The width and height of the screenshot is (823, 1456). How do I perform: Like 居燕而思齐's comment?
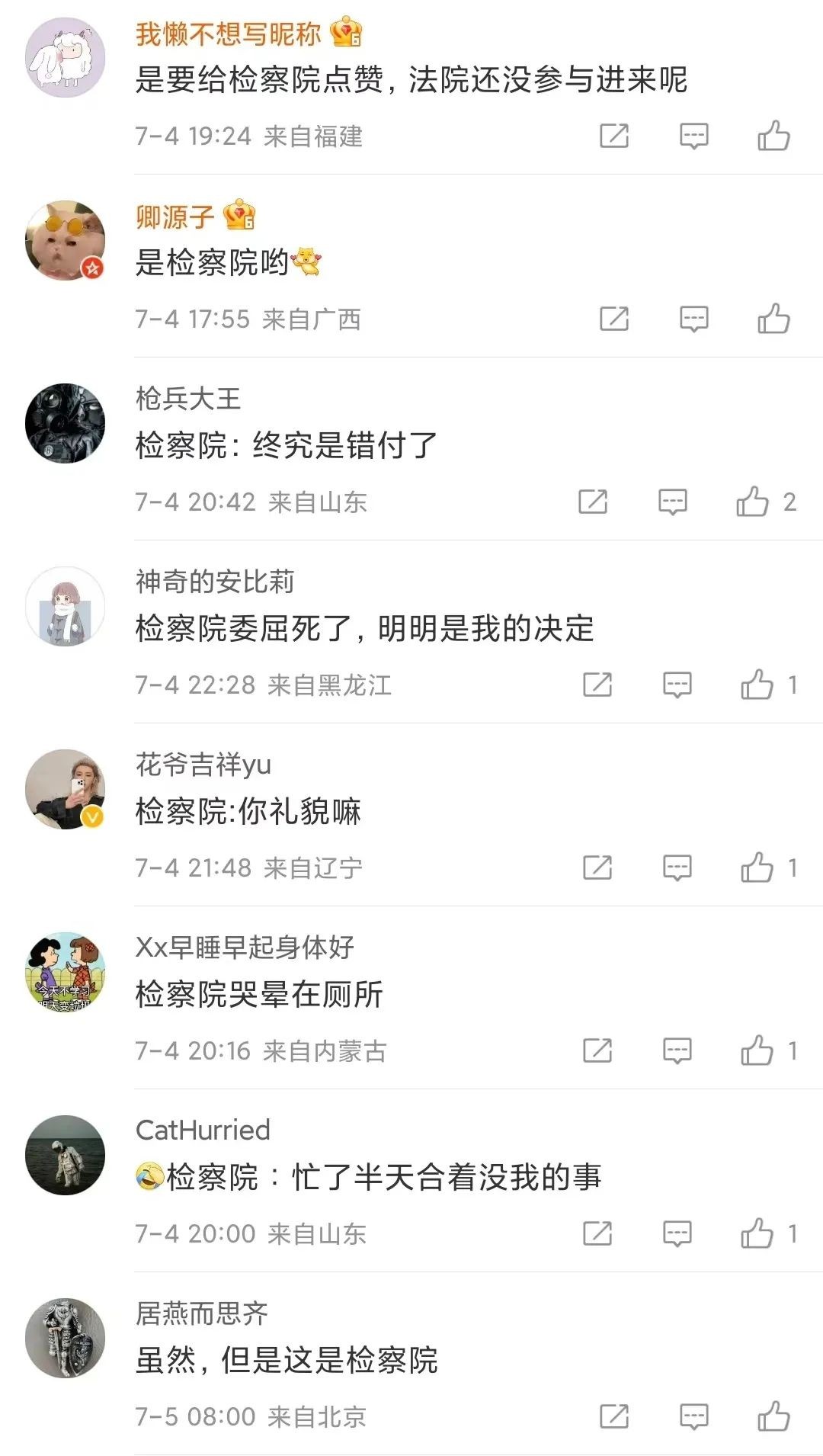(x=773, y=1417)
